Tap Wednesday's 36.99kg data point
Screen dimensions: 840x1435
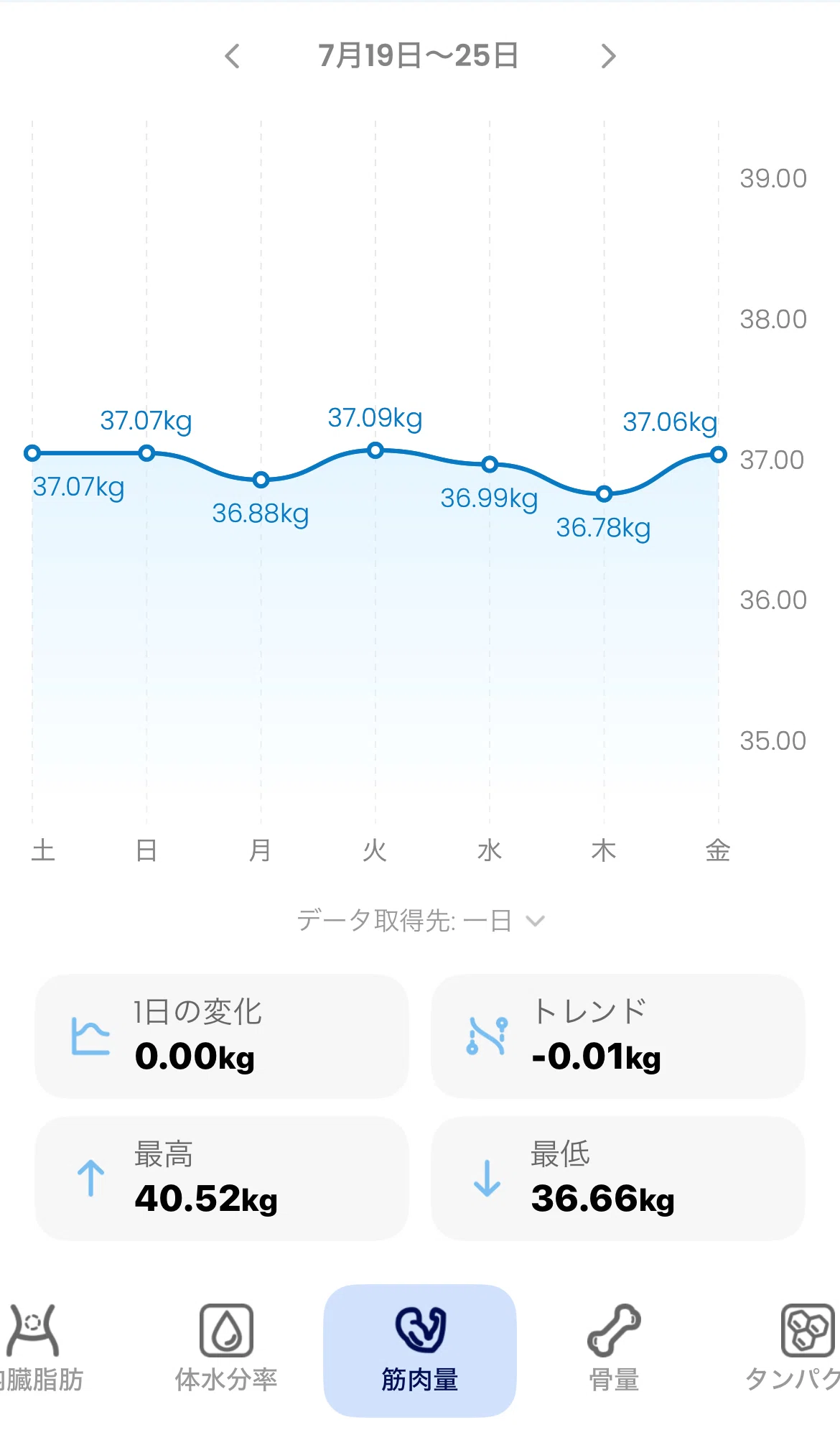(490, 464)
